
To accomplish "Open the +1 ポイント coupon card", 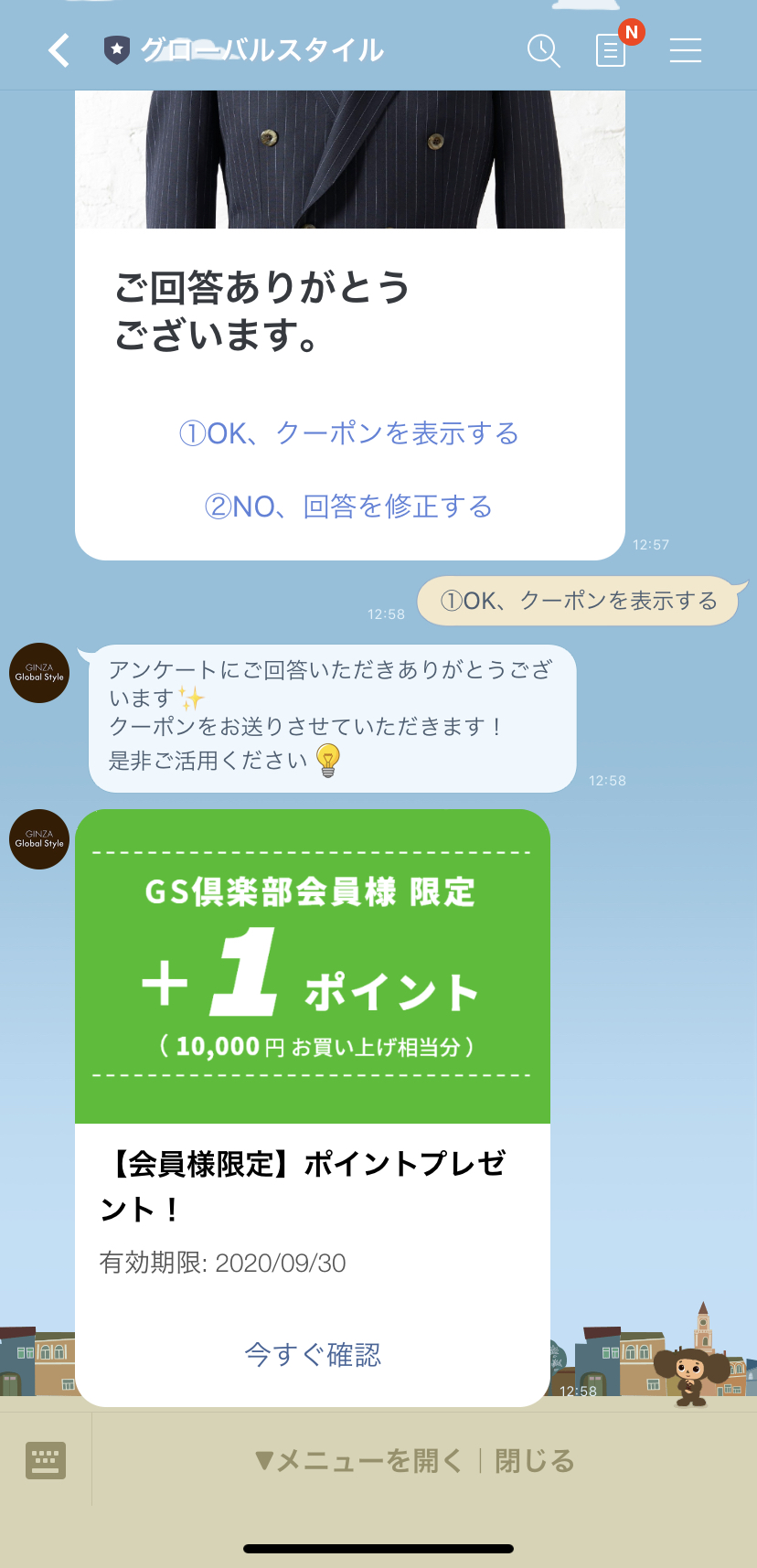I will click(313, 967).
